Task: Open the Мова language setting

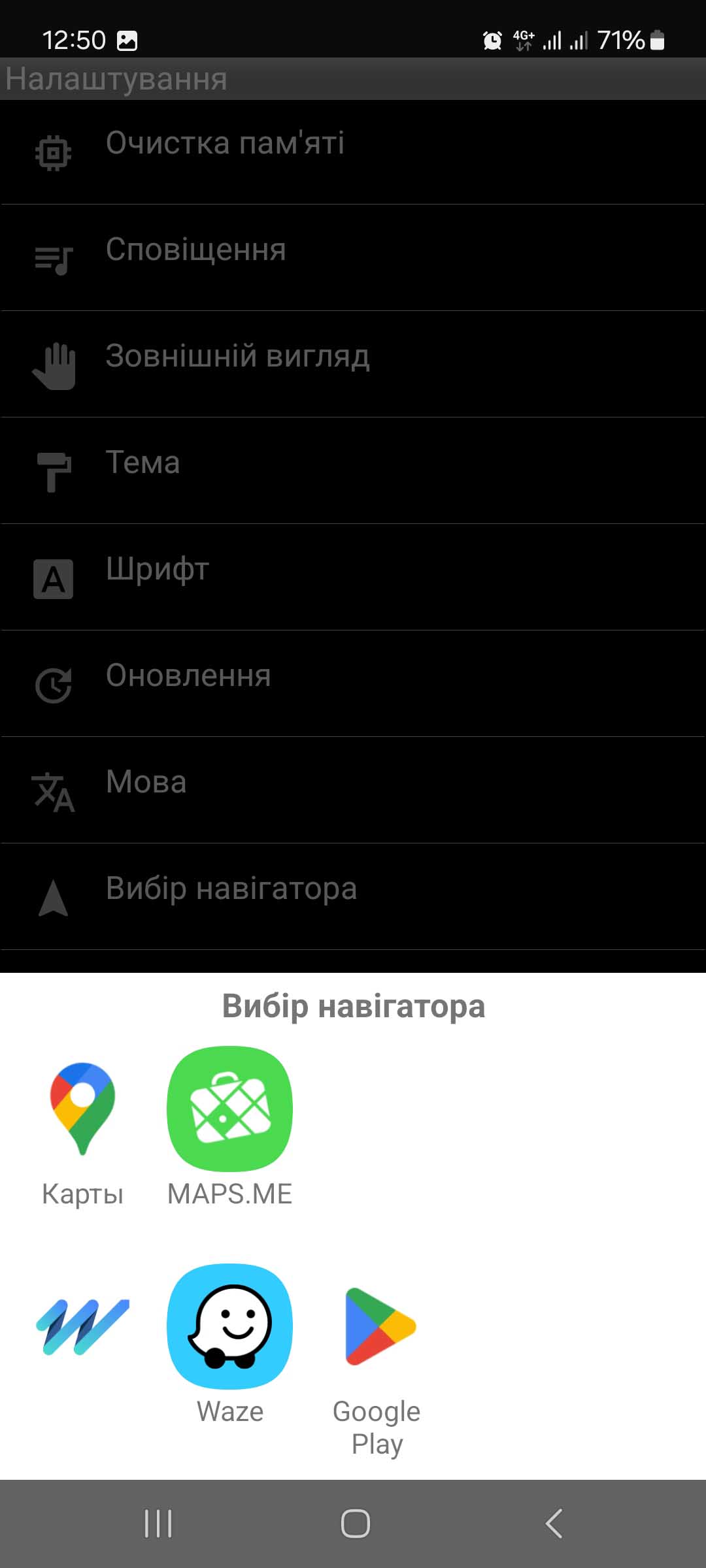Action: pos(353,790)
